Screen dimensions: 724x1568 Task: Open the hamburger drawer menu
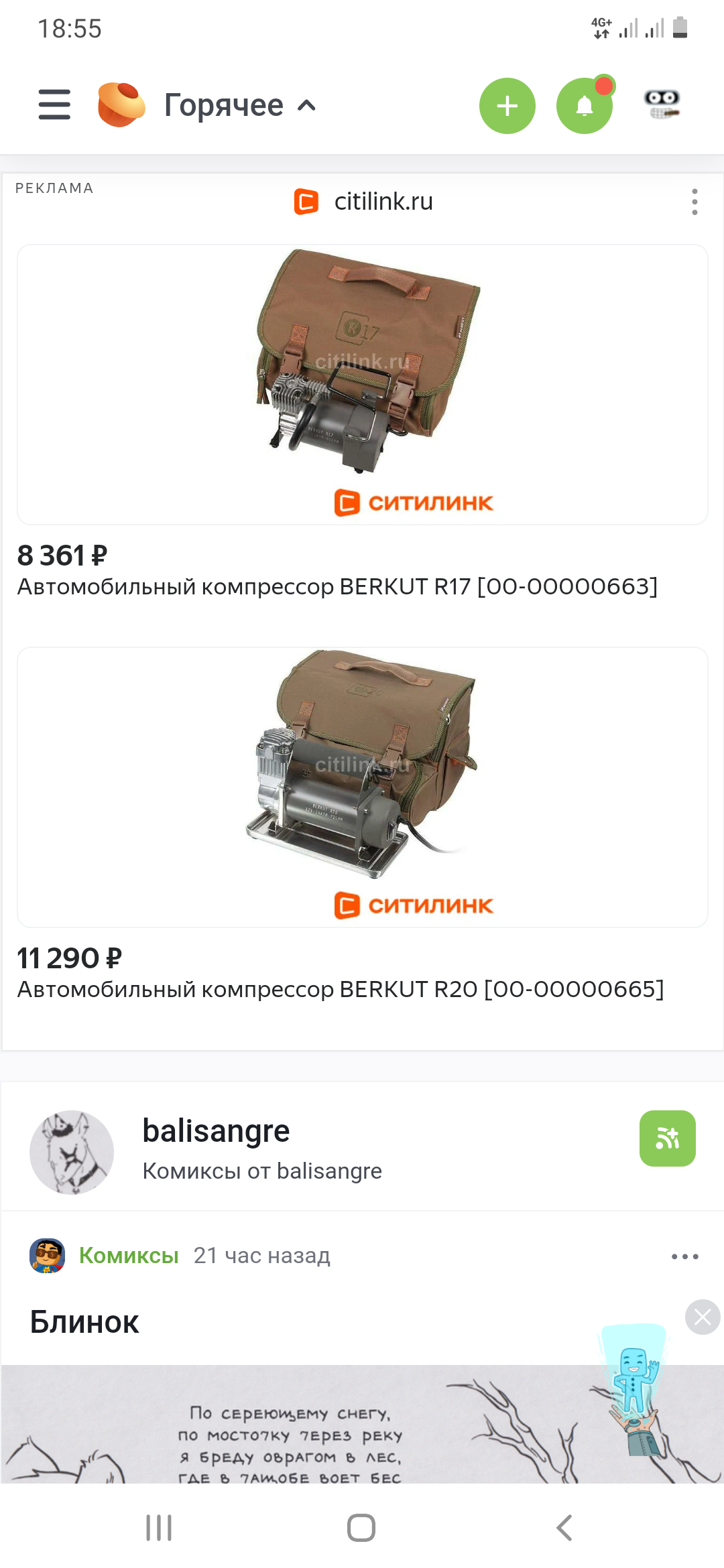[x=54, y=105]
